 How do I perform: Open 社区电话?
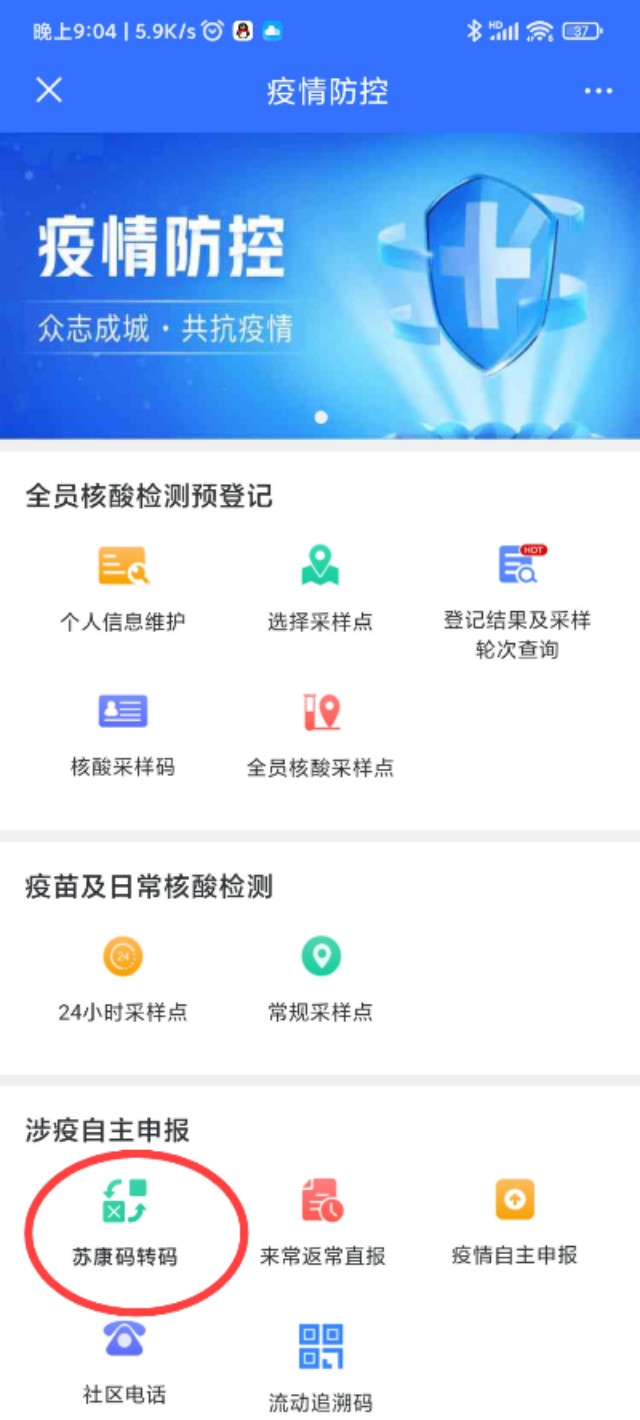coord(123,1364)
